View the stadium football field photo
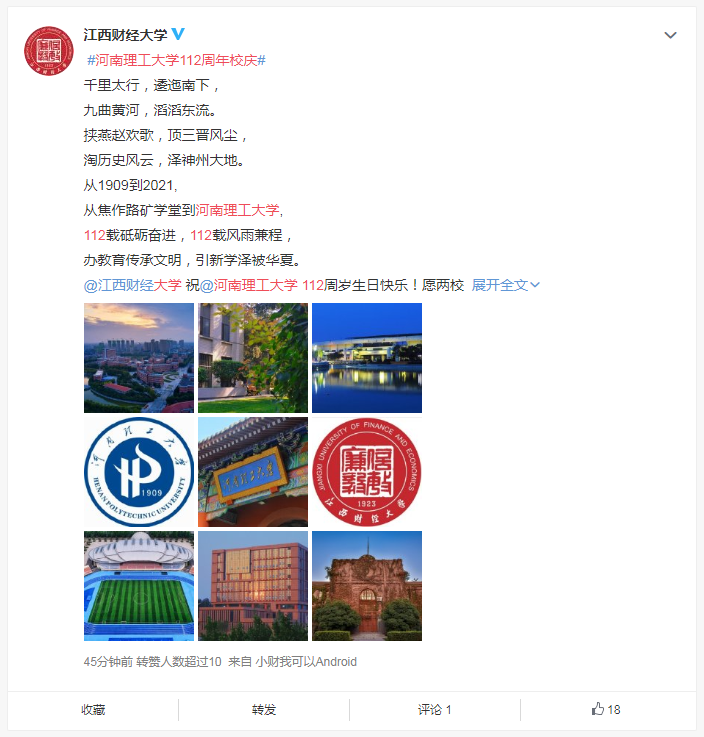 tap(139, 586)
